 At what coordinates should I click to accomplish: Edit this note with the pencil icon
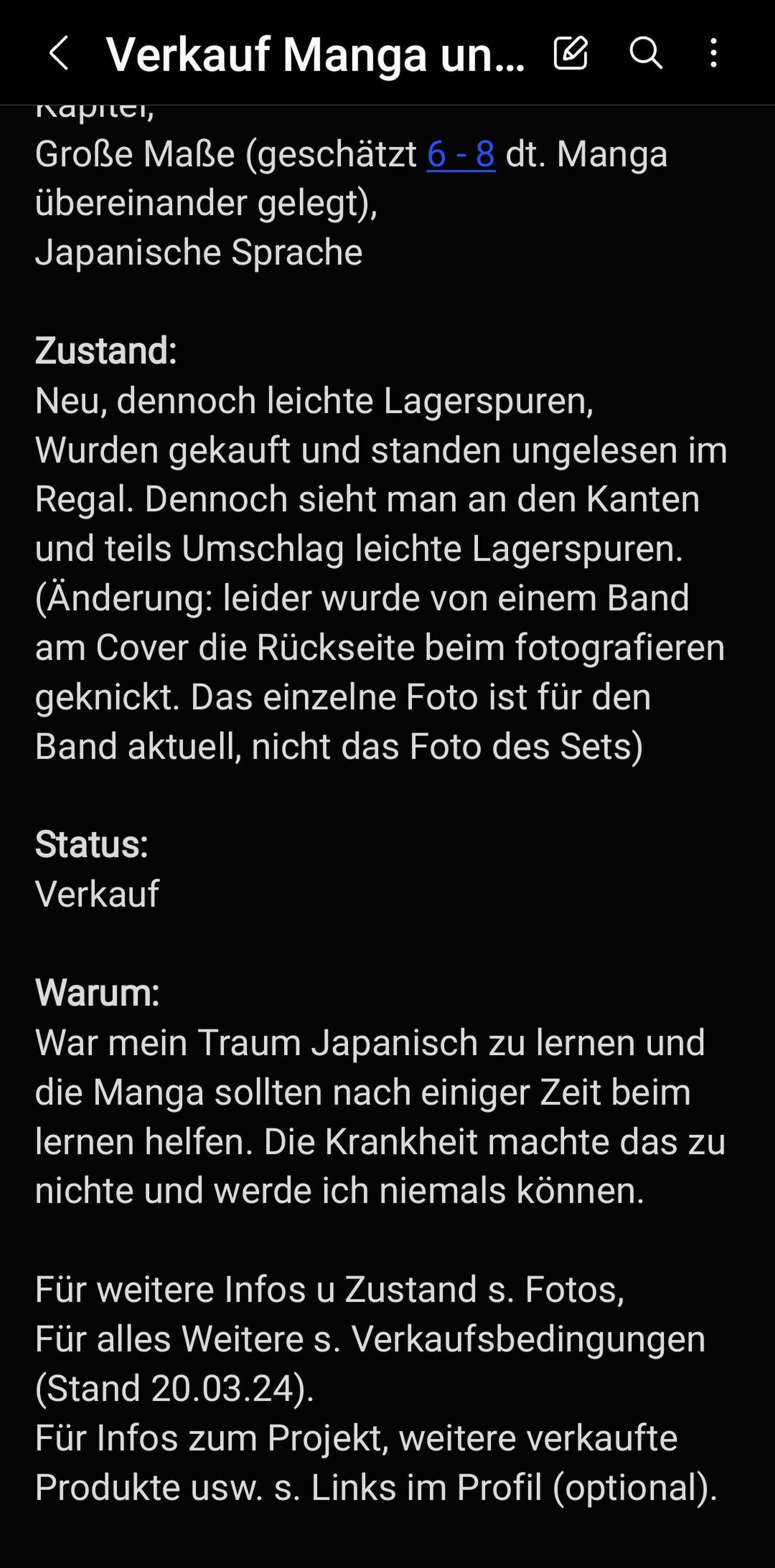click(x=571, y=52)
